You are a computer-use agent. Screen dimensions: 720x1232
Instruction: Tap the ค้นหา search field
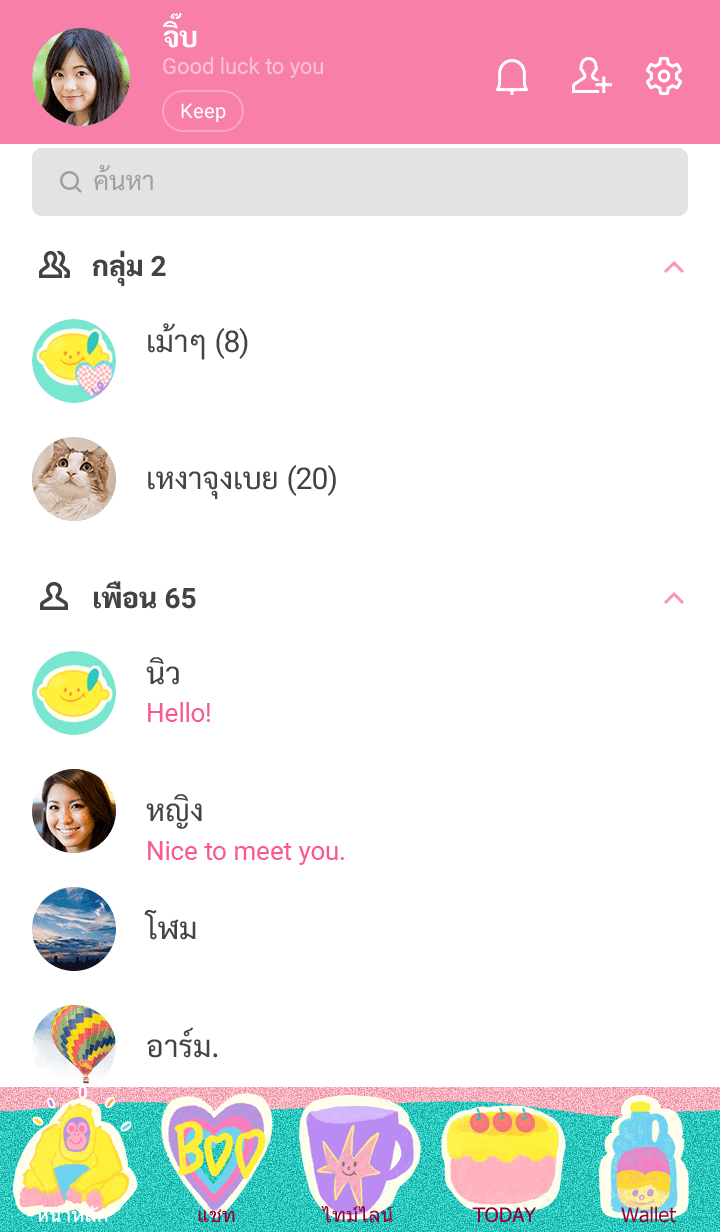click(x=360, y=182)
